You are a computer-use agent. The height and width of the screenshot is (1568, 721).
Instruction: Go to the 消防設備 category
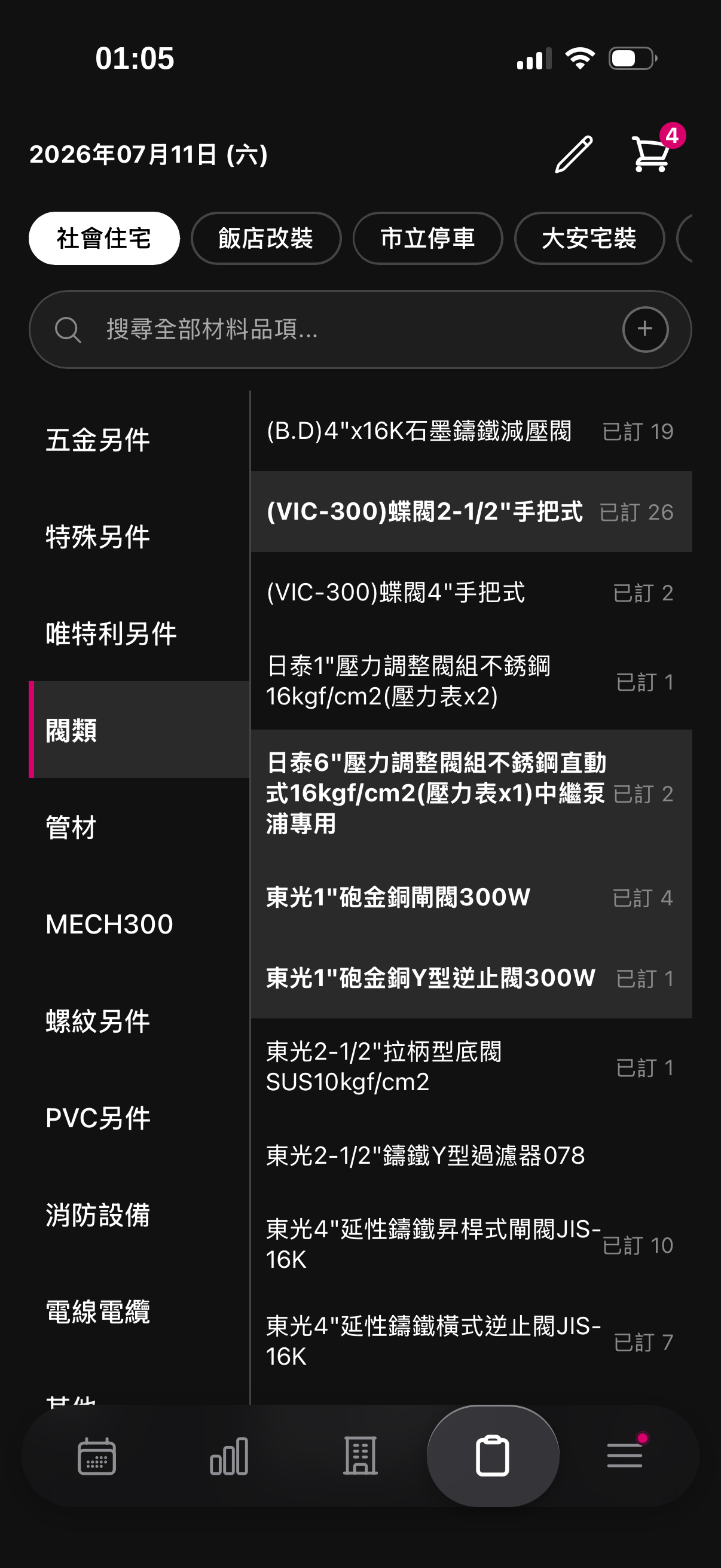click(139, 1215)
